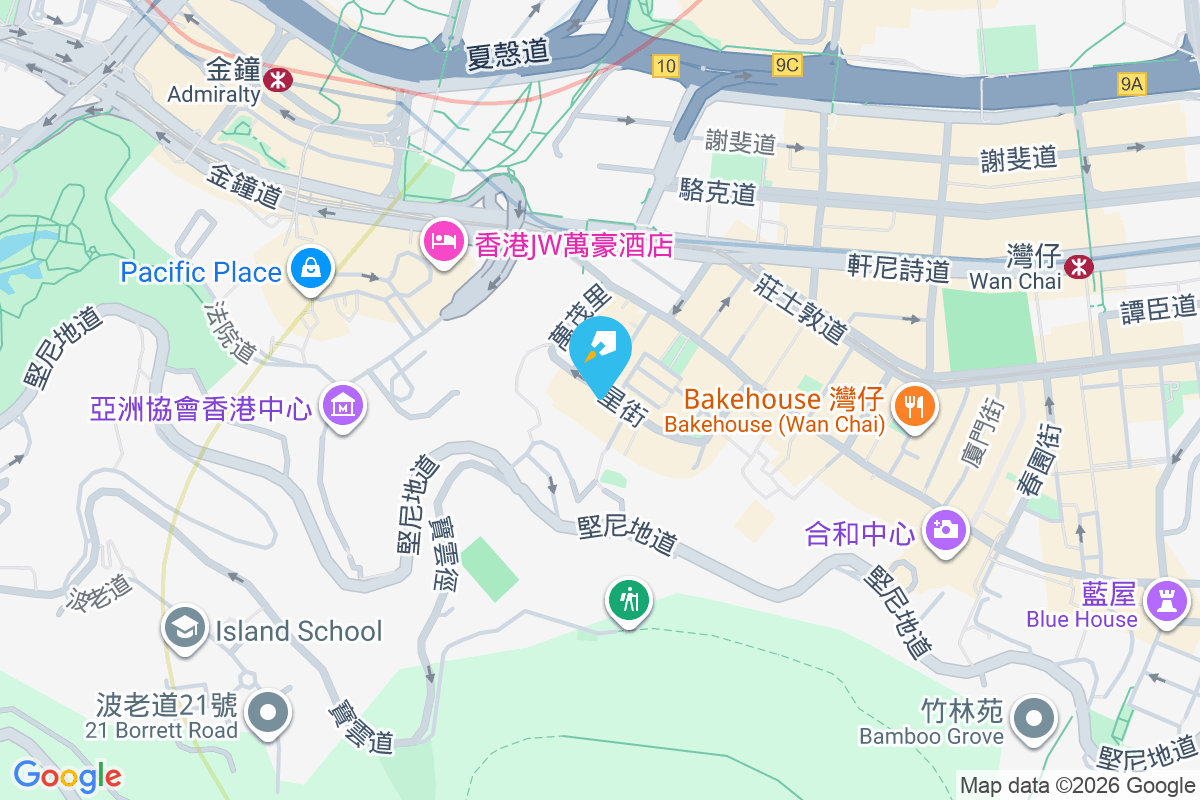
Task: Tap the Island School pin
Action: click(185, 628)
